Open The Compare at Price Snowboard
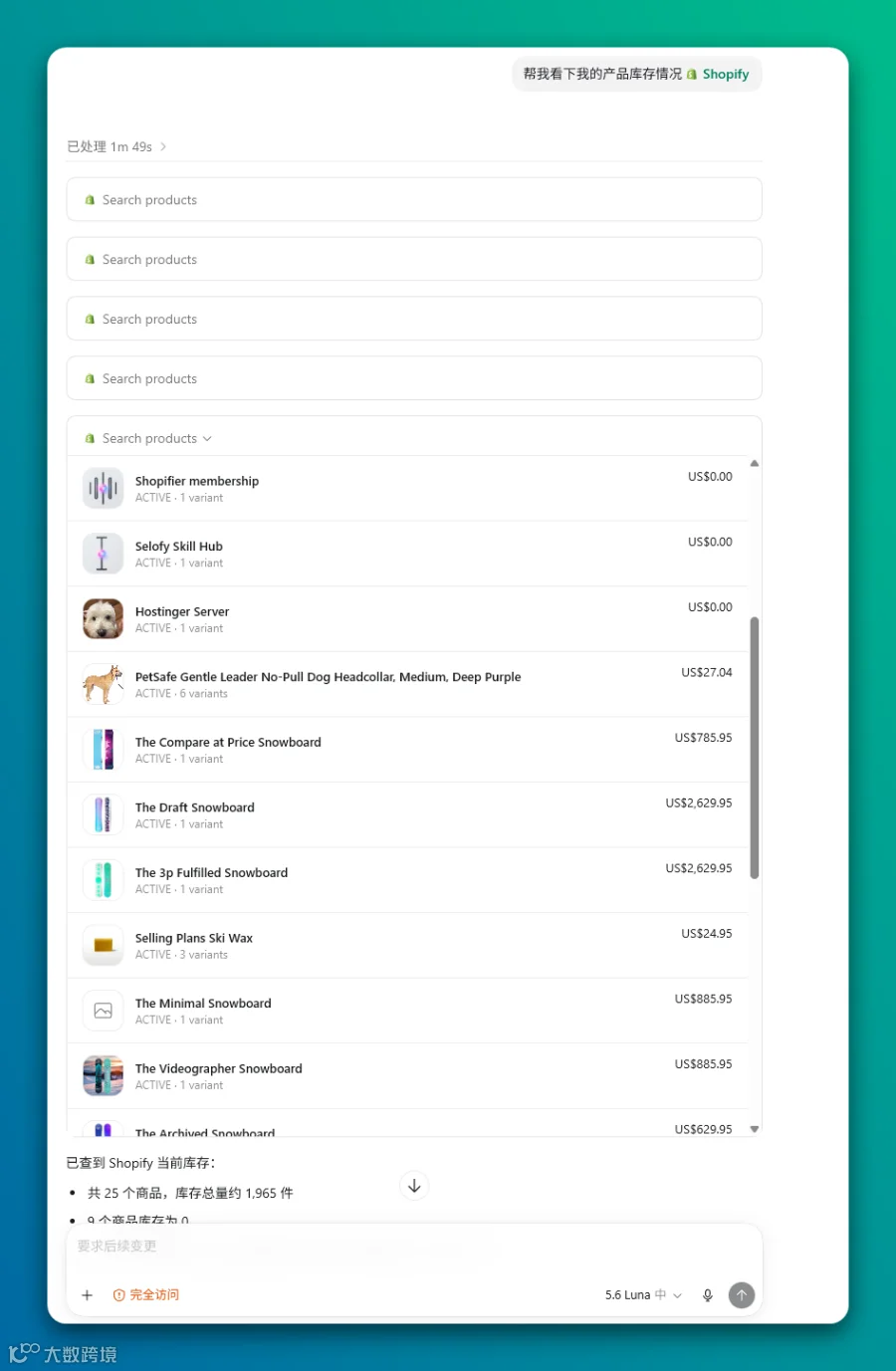The width and height of the screenshot is (896, 1371). point(408,750)
